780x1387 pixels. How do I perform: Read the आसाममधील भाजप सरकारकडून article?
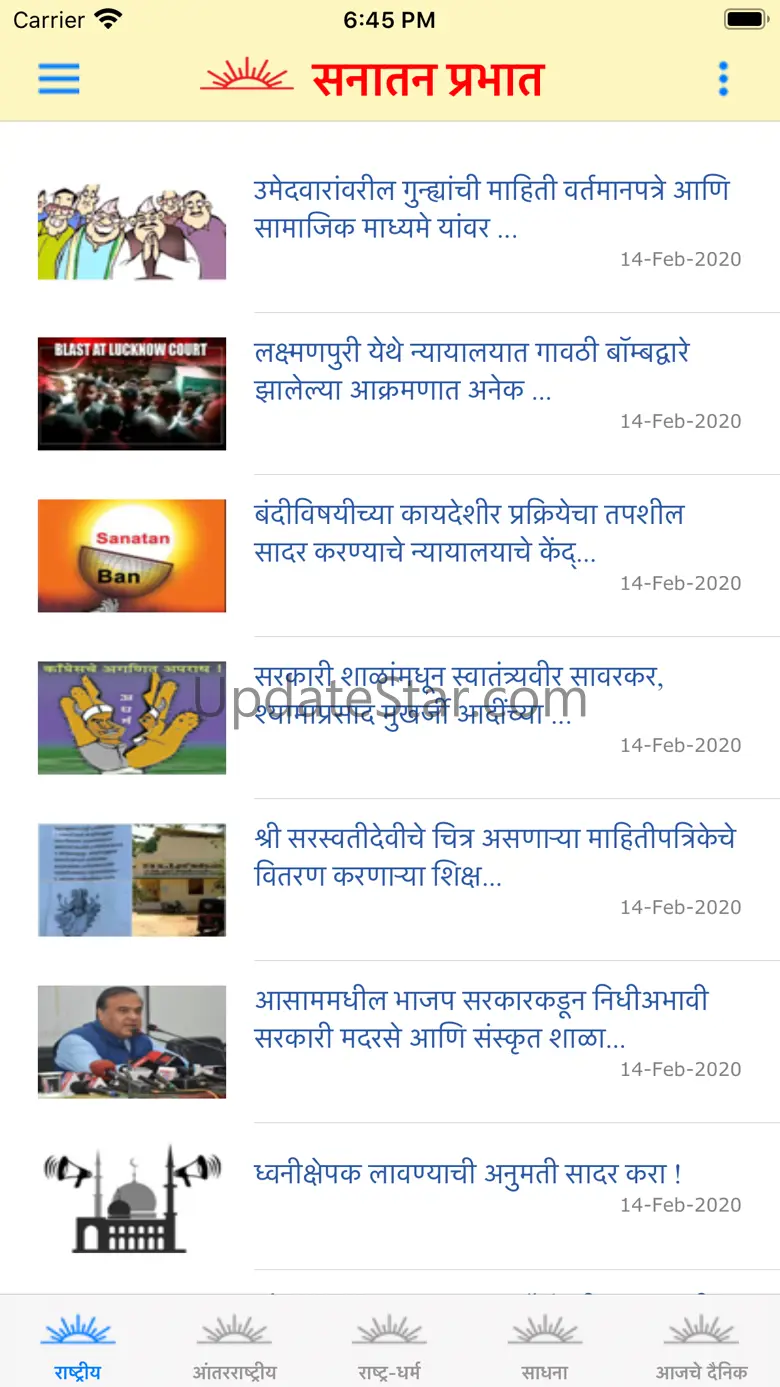tap(390, 1042)
